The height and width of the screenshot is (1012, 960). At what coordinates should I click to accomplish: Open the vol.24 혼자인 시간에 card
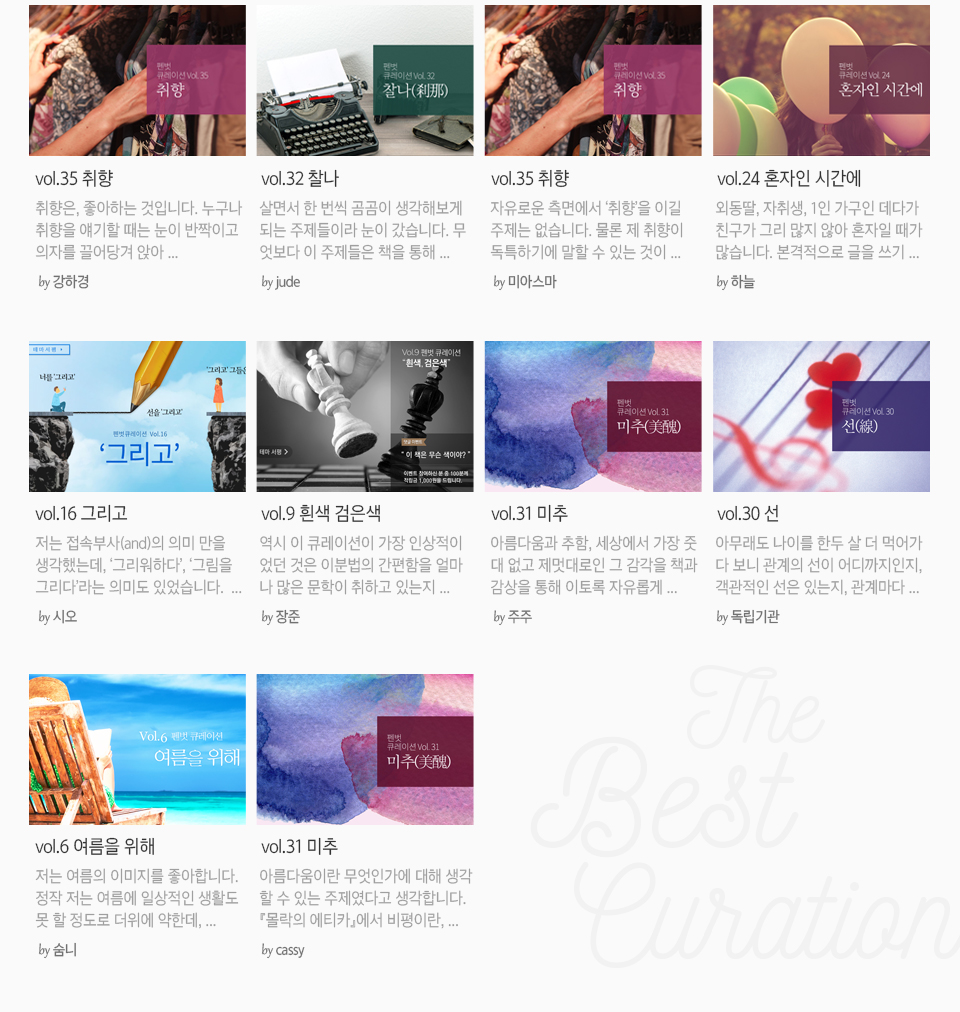821,81
